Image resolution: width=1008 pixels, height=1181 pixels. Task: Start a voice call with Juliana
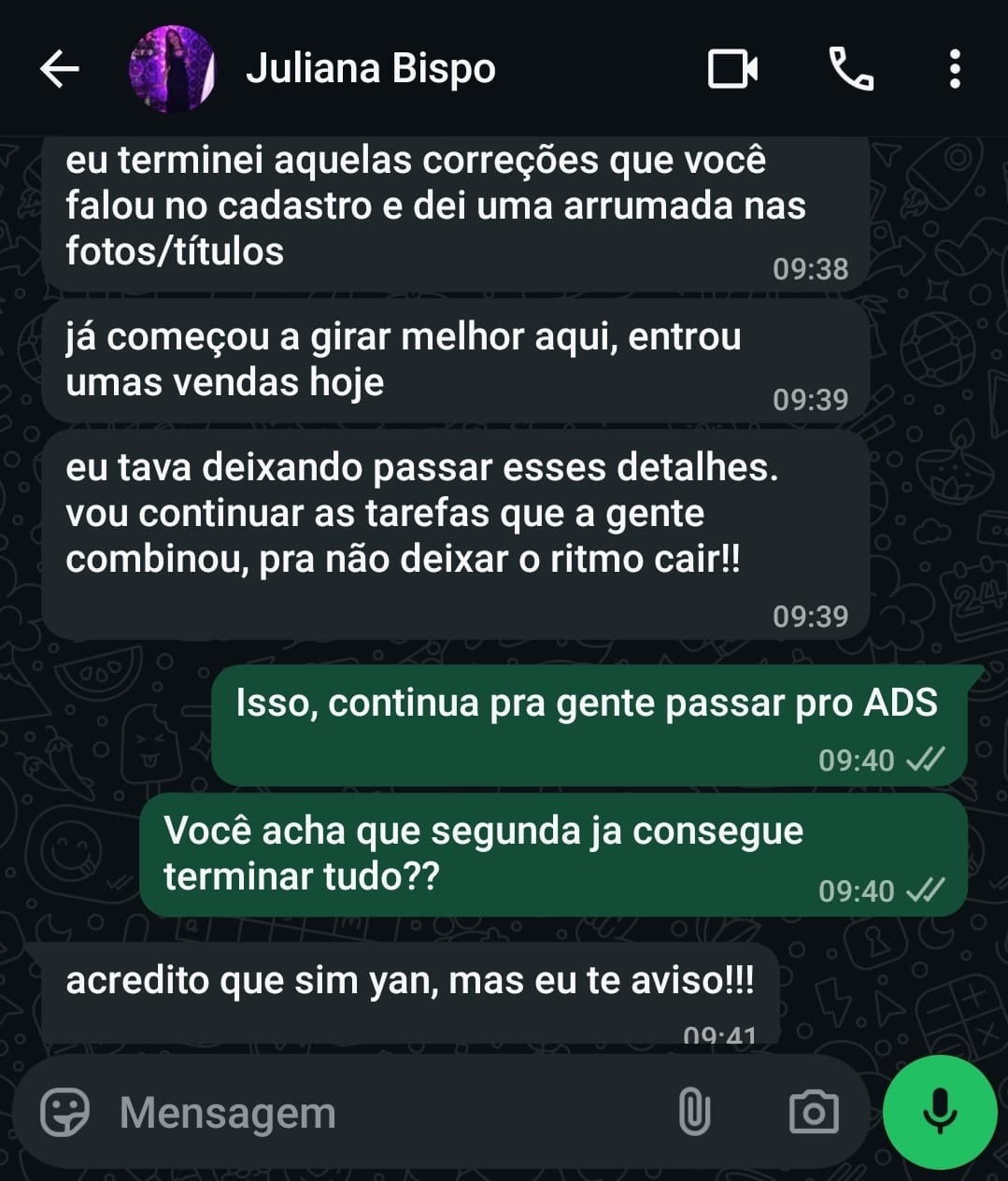pyautogui.click(x=851, y=69)
